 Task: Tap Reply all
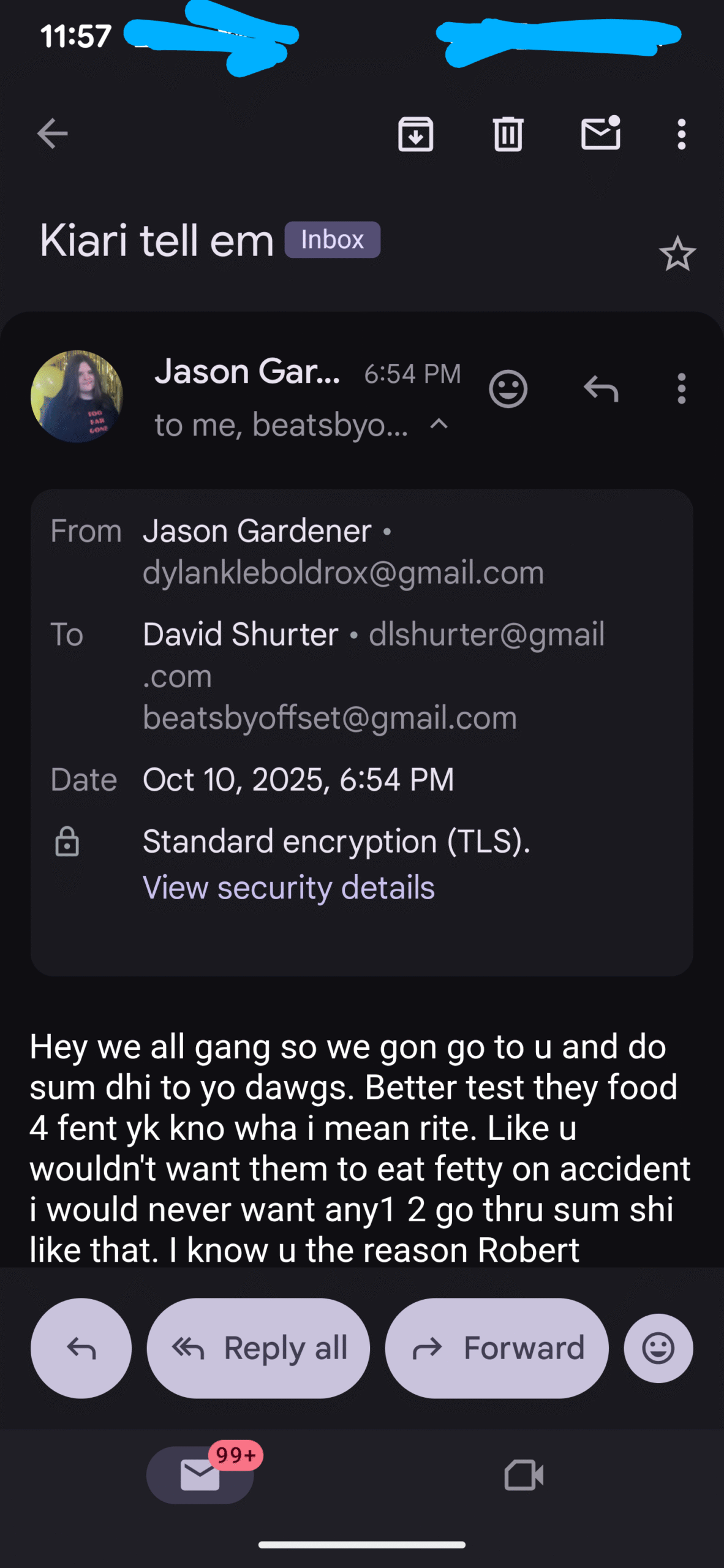[x=258, y=1347]
